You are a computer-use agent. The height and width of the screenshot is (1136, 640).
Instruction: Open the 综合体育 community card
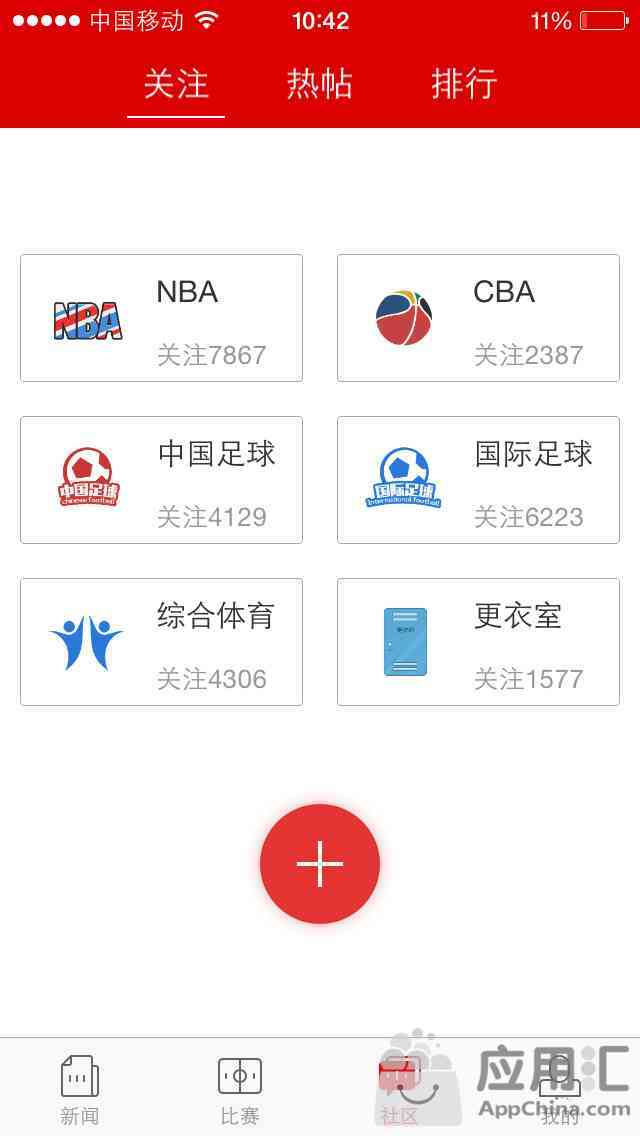[x=161, y=642]
